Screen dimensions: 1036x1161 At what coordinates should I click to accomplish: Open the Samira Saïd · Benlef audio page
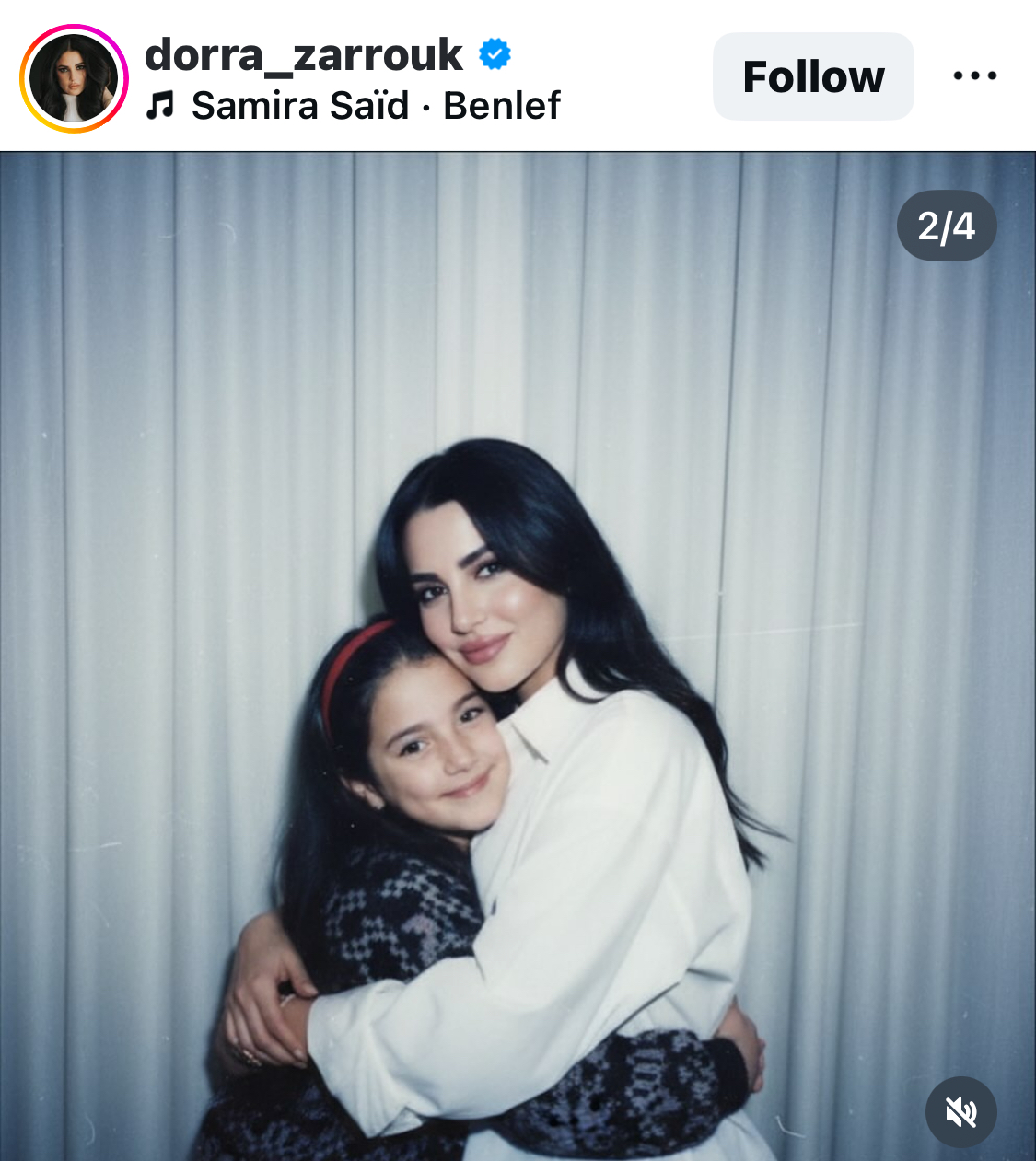coord(375,106)
